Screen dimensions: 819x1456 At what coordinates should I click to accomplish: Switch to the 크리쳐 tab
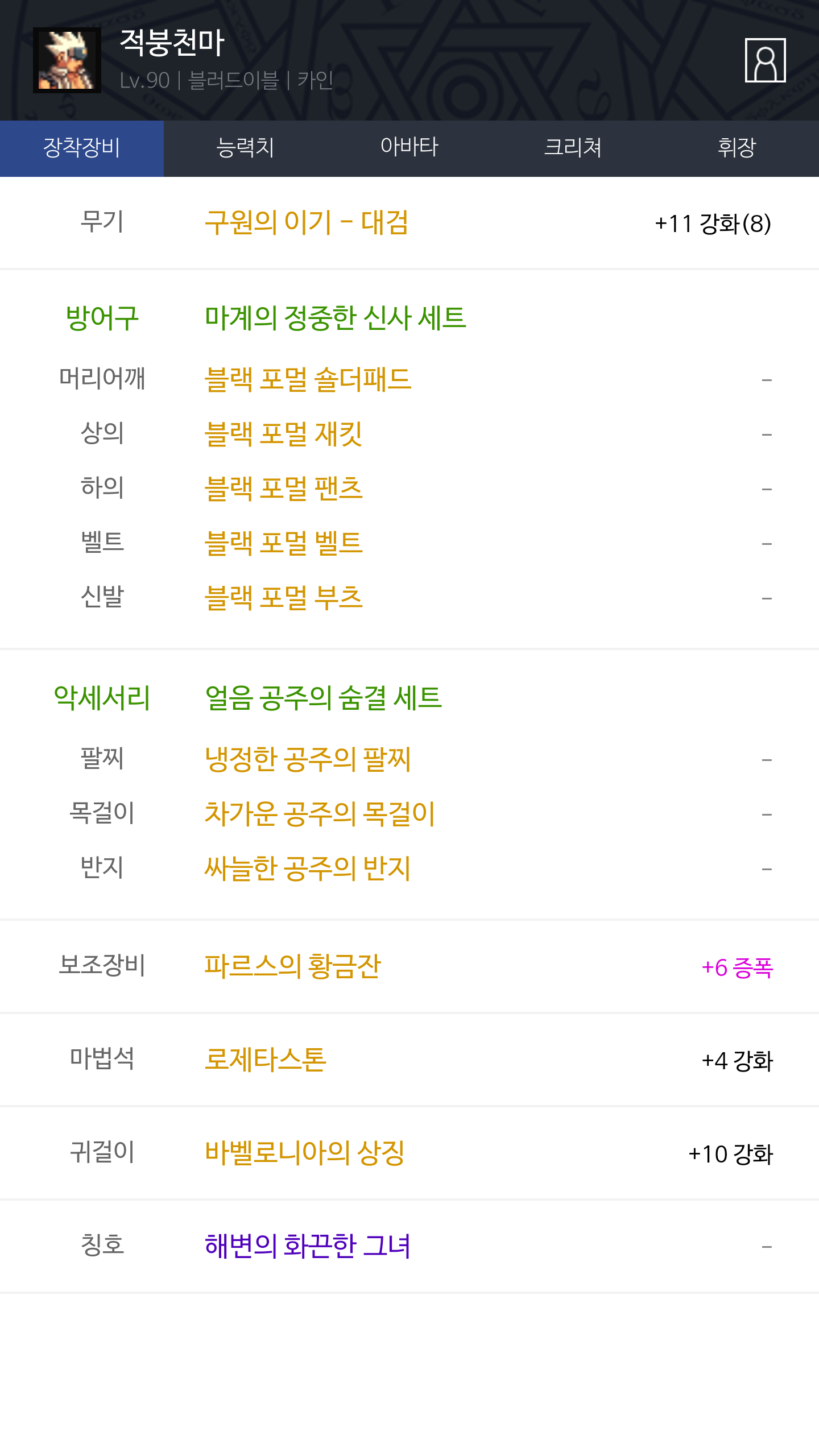[573, 148]
